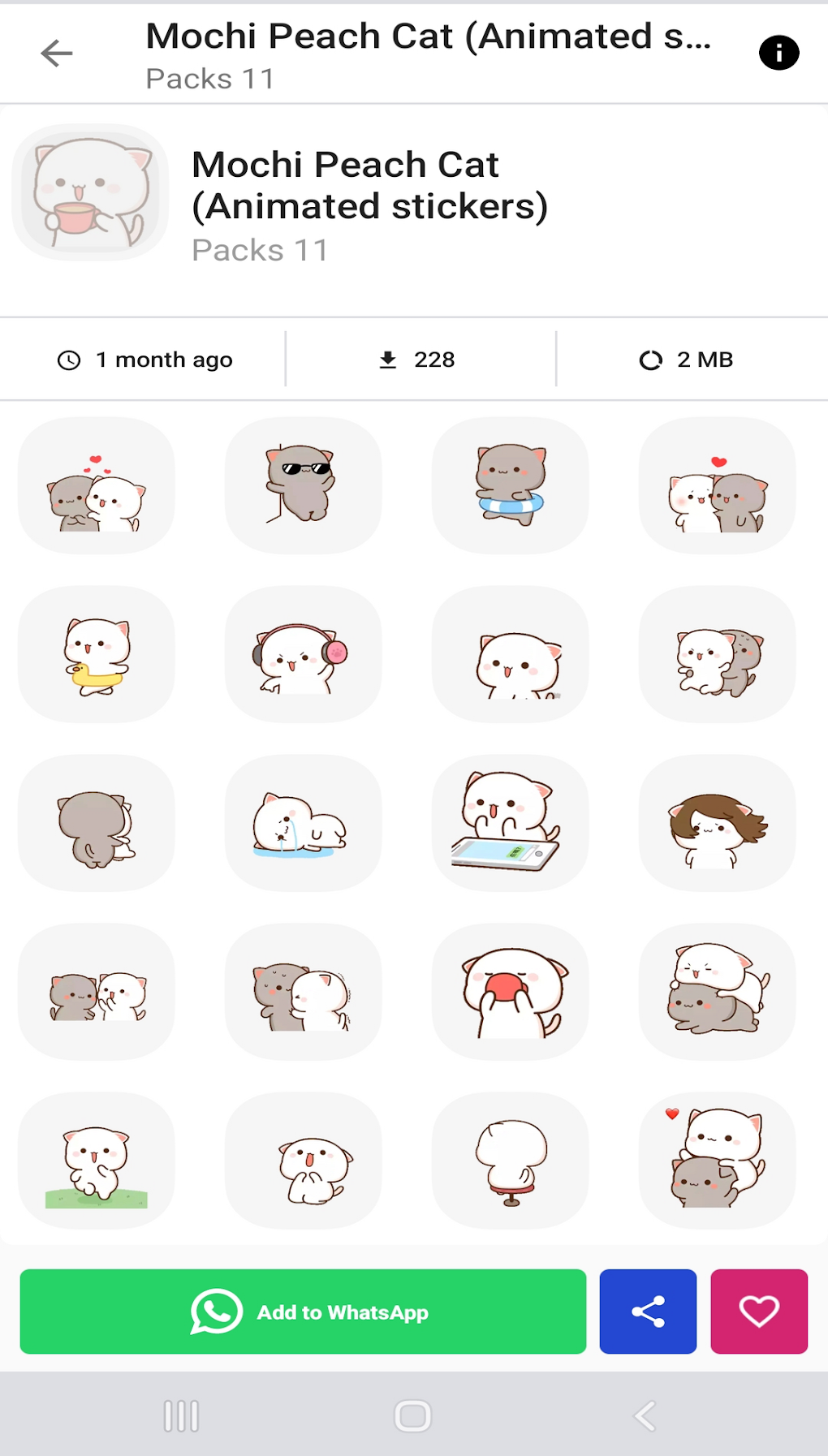Open the pack info icon
Image resolution: width=828 pixels, height=1456 pixels.
[x=778, y=53]
